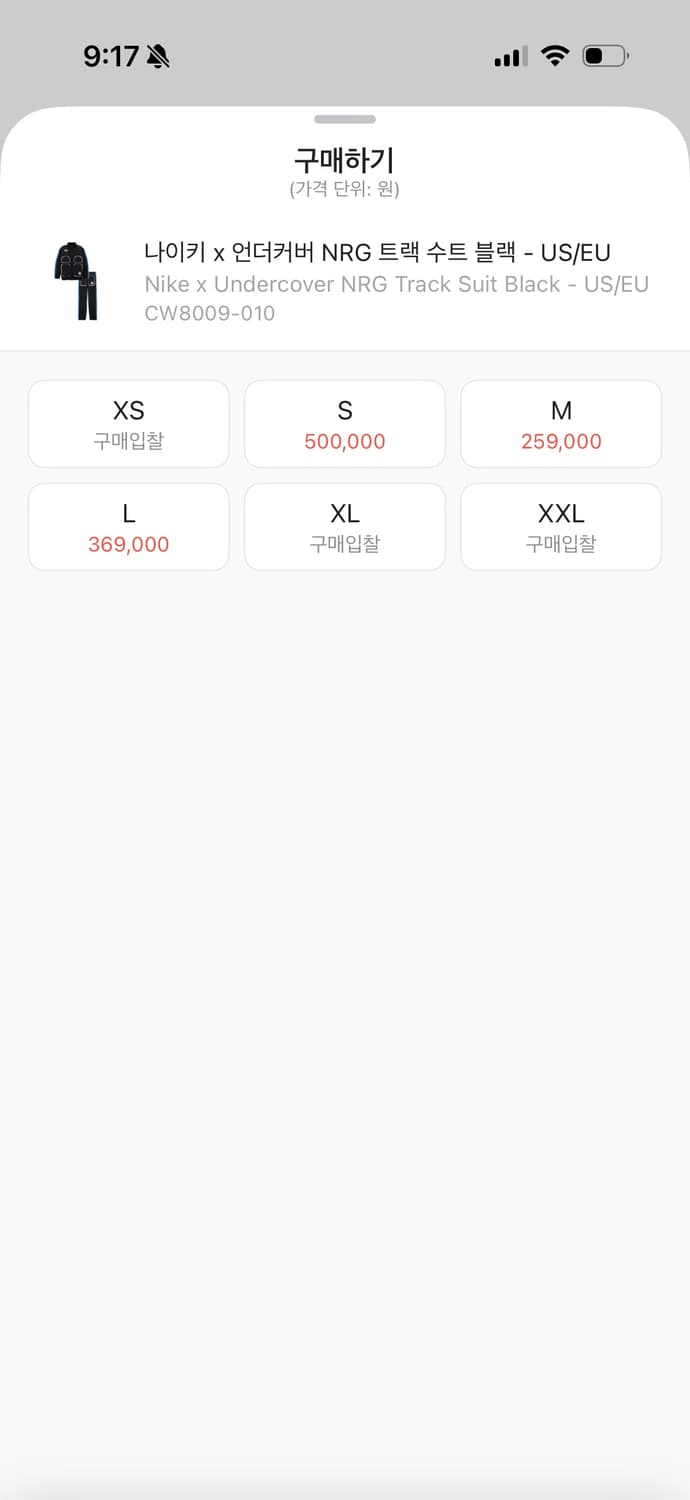
Task: Select size XS to place a bid
Action: (129, 424)
